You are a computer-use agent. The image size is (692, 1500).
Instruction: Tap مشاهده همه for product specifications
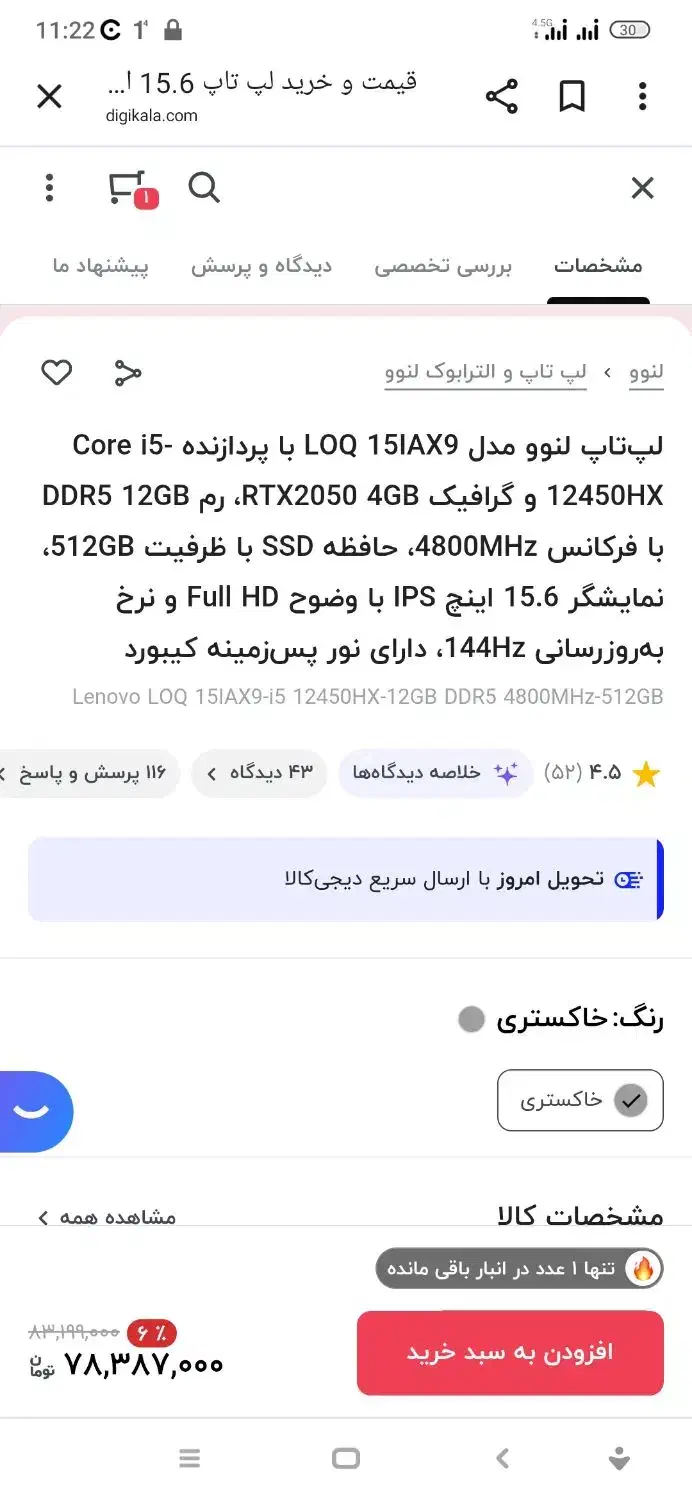(x=107, y=1217)
